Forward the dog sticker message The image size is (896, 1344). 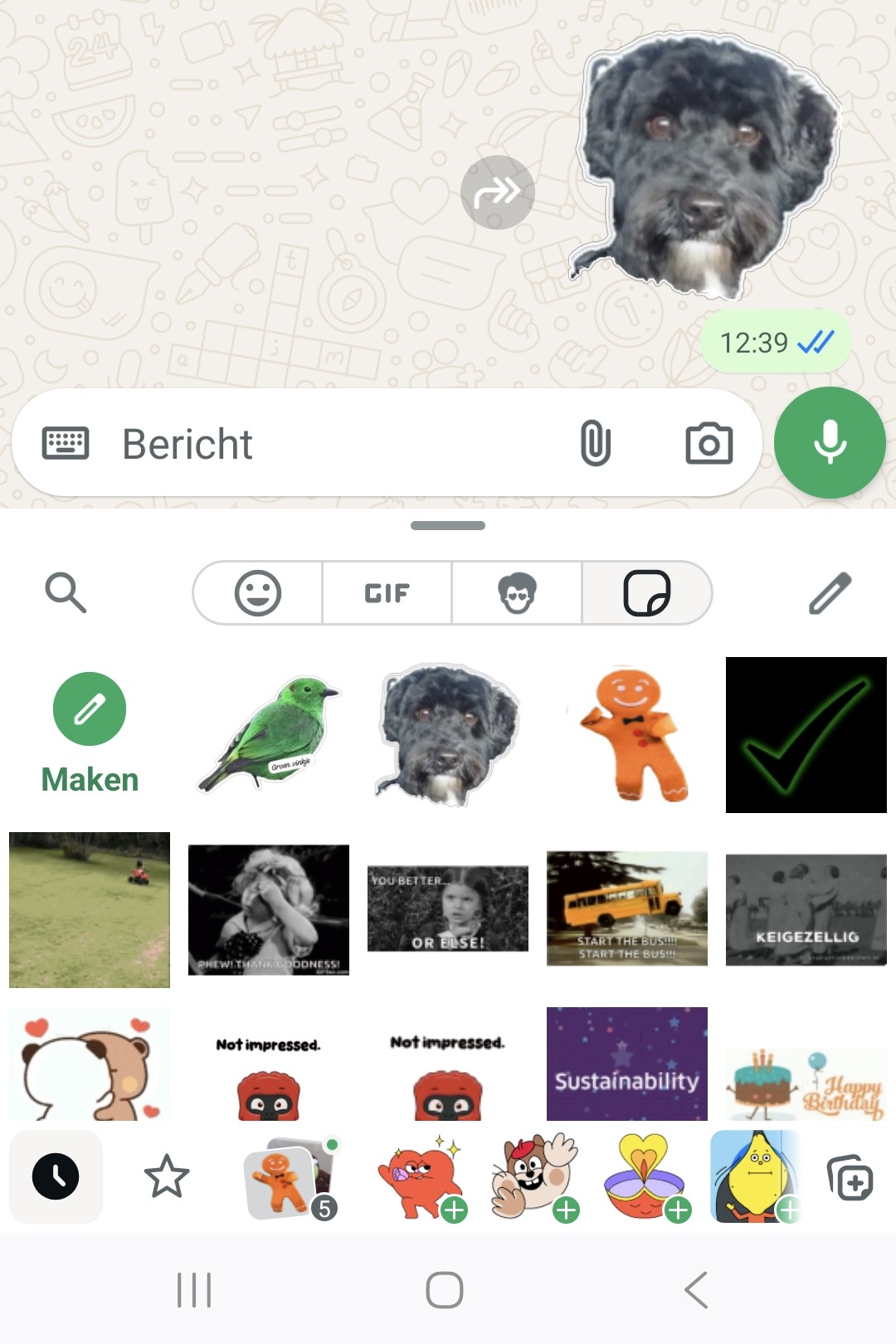(497, 192)
